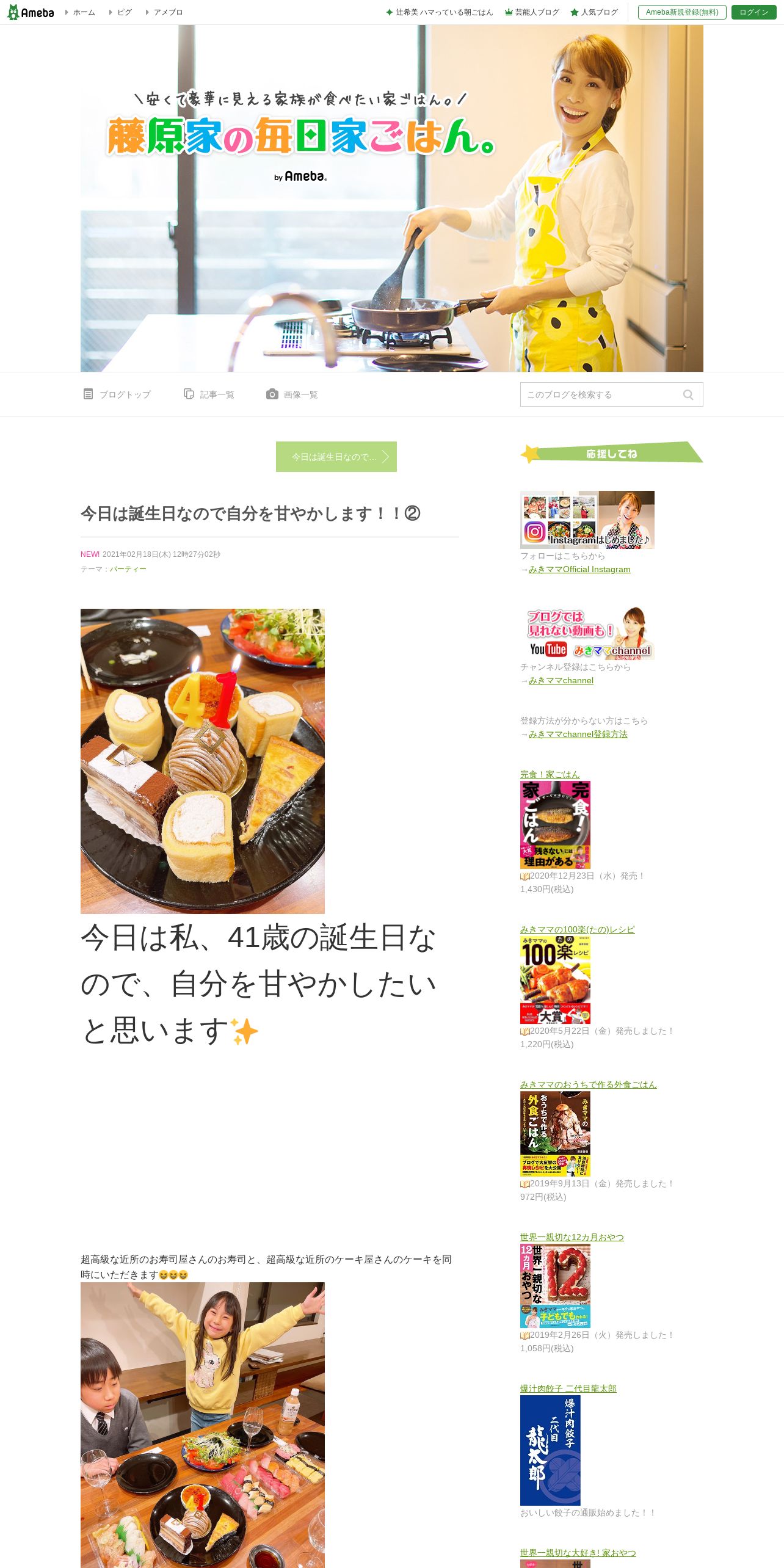Open the ブログトップ tab
This screenshot has width=784, height=1568.
click(x=117, y=394)
